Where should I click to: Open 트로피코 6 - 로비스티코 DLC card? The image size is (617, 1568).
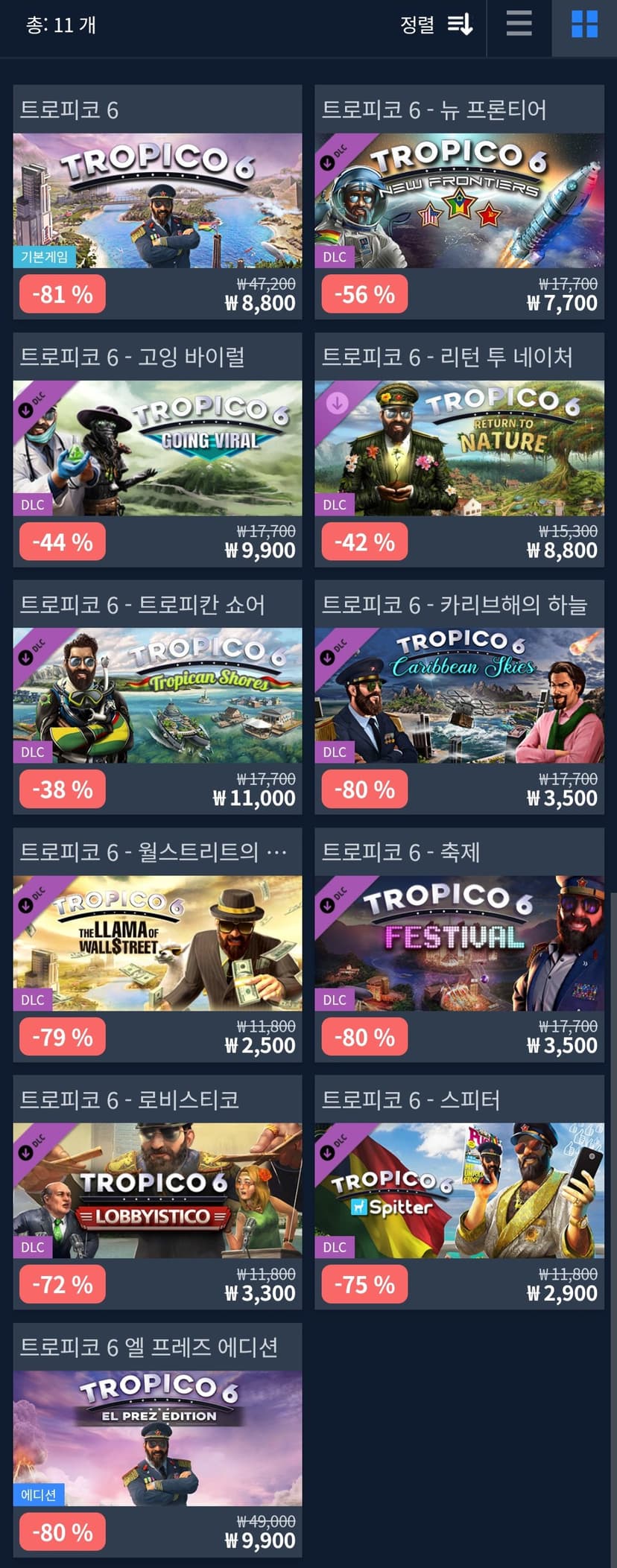coord(157,1192)
